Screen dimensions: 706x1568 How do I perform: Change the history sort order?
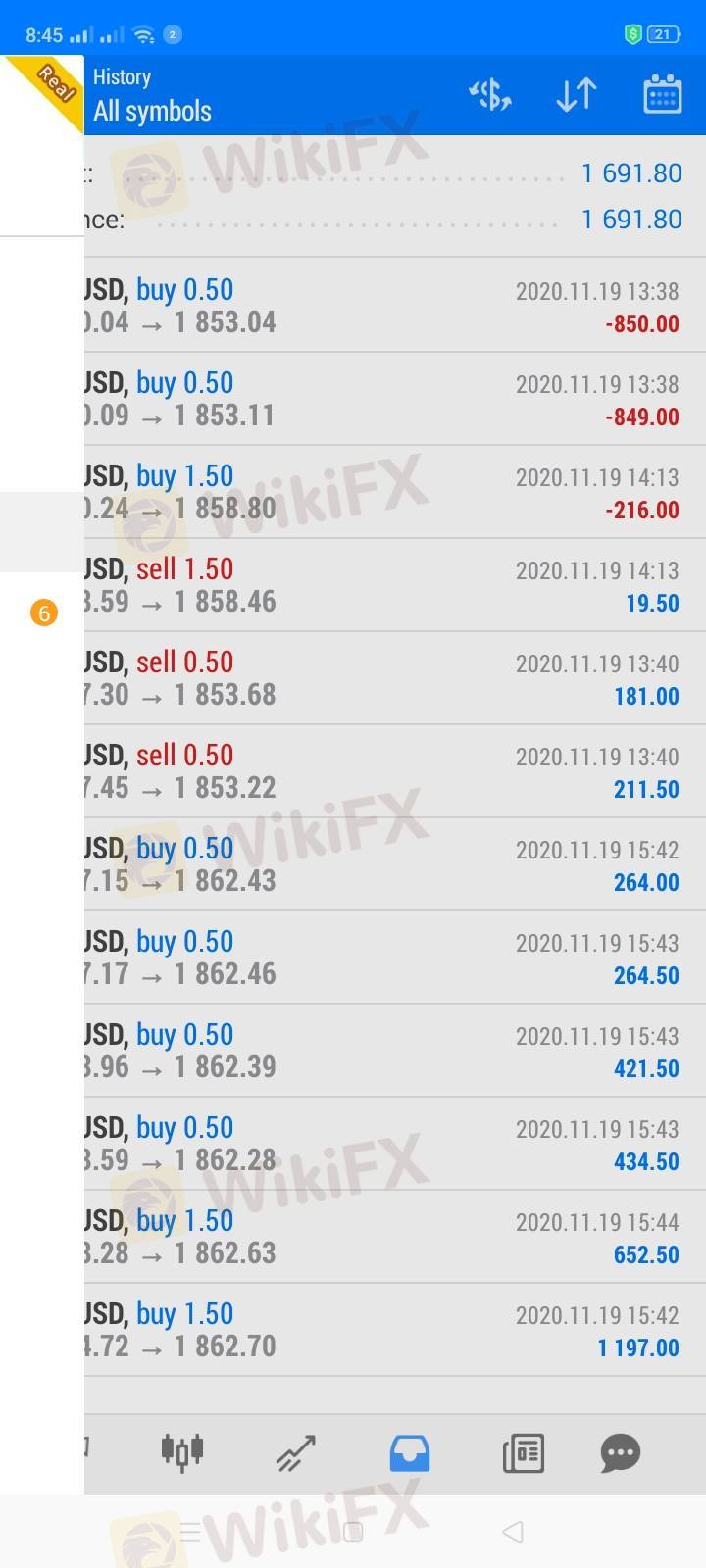(576, 95)
